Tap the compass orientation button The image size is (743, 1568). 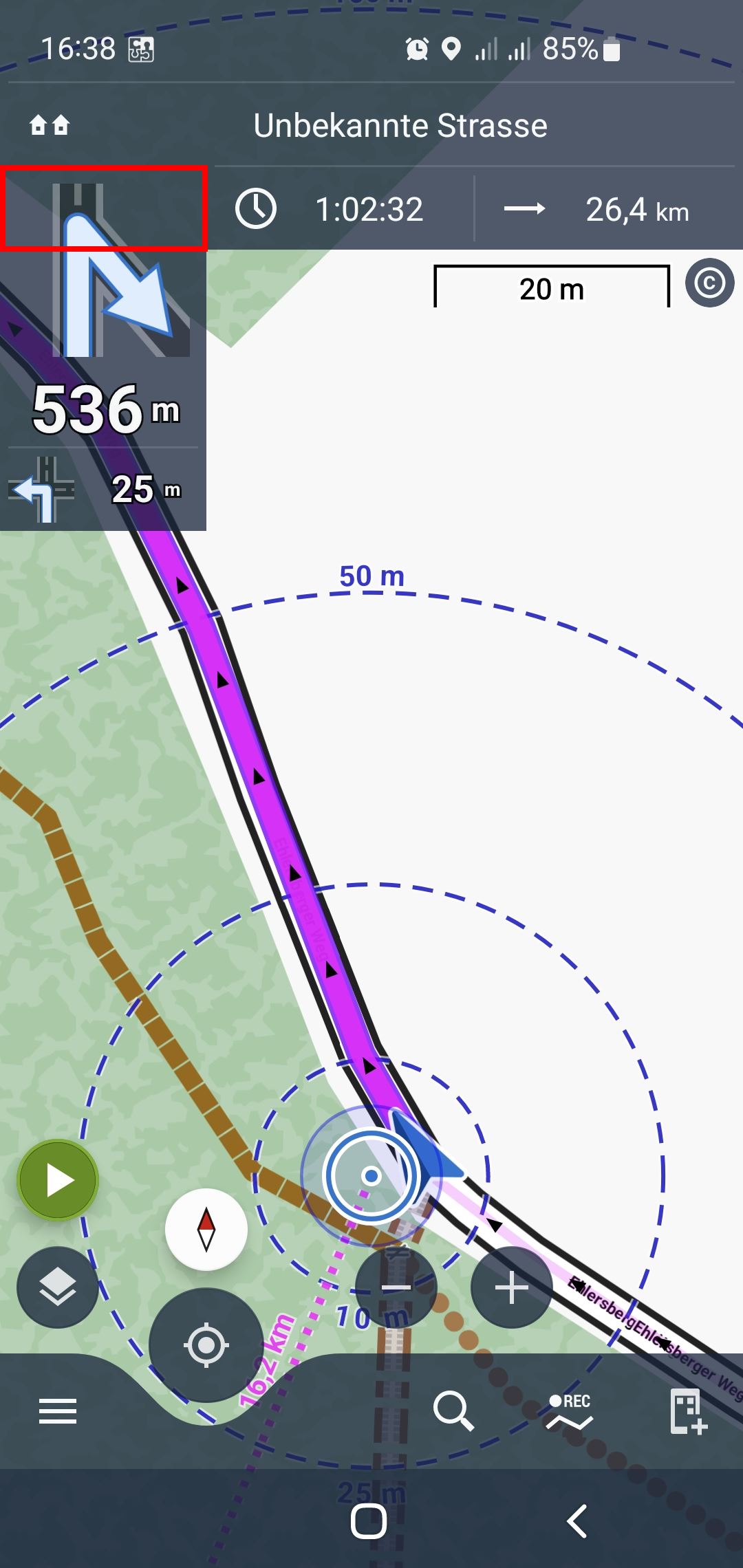206,1229
